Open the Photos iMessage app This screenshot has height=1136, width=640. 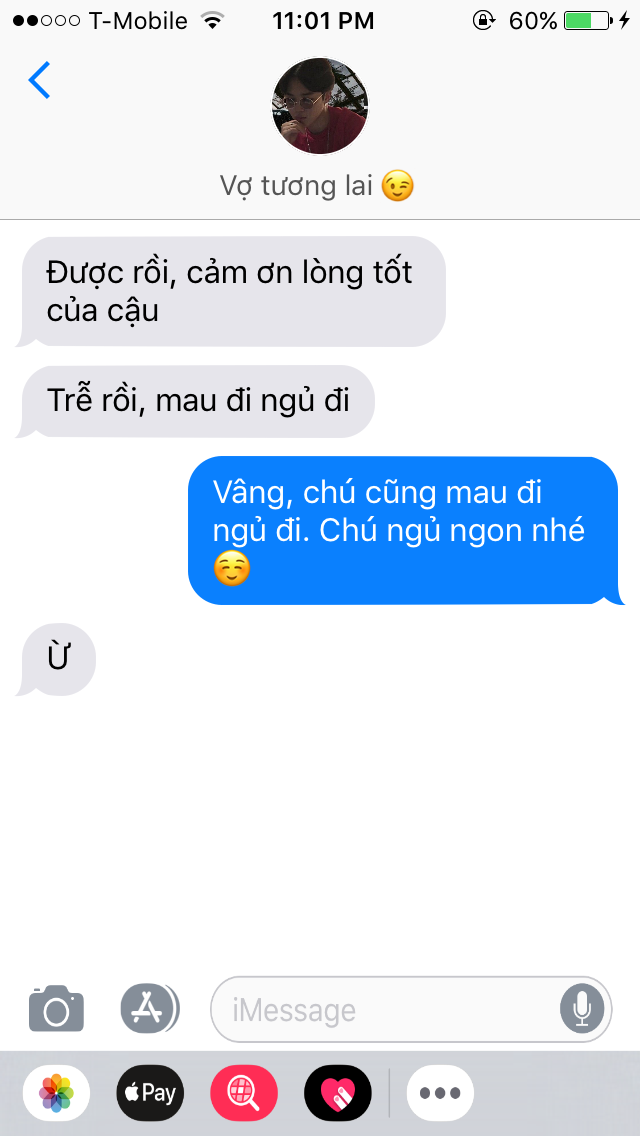click(57, 1093)
